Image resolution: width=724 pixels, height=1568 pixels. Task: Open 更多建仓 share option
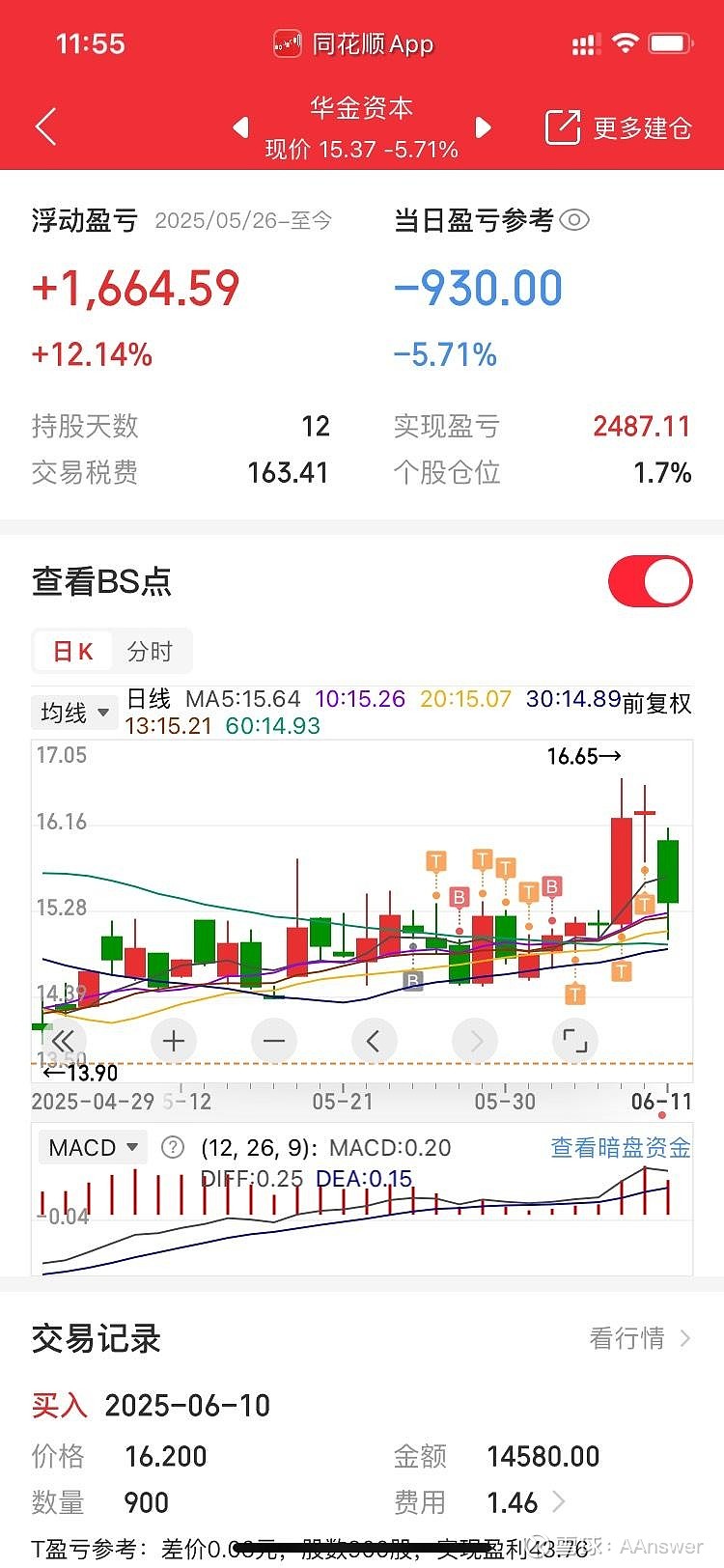[x=619, y=127]
